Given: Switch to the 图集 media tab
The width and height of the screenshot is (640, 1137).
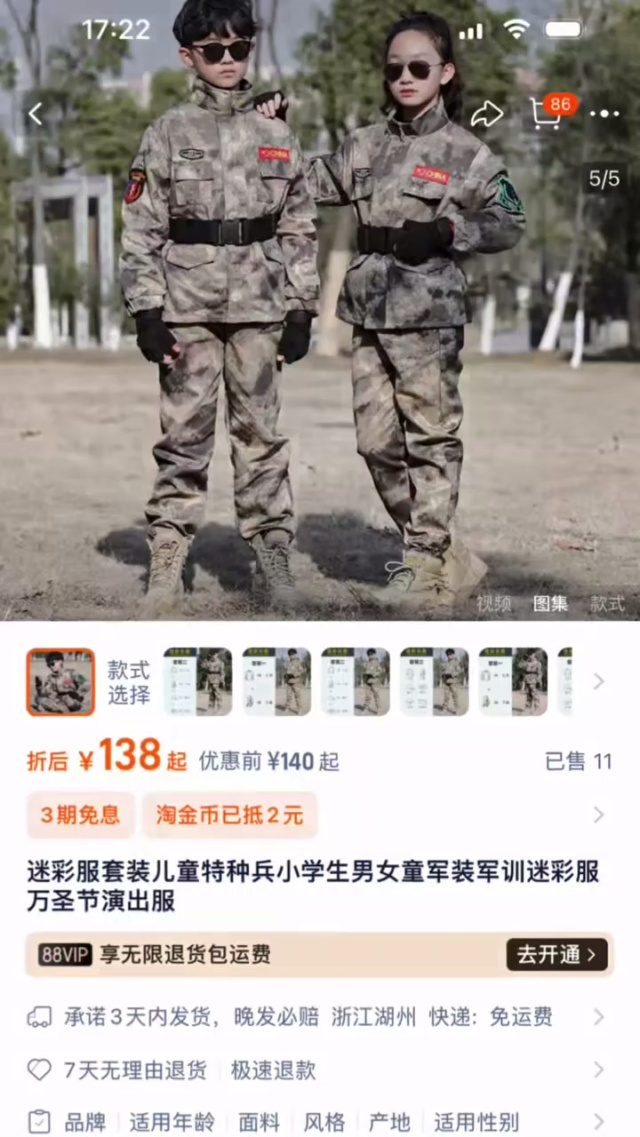Looking at the screenshot, I should click(x=550, y=603).
